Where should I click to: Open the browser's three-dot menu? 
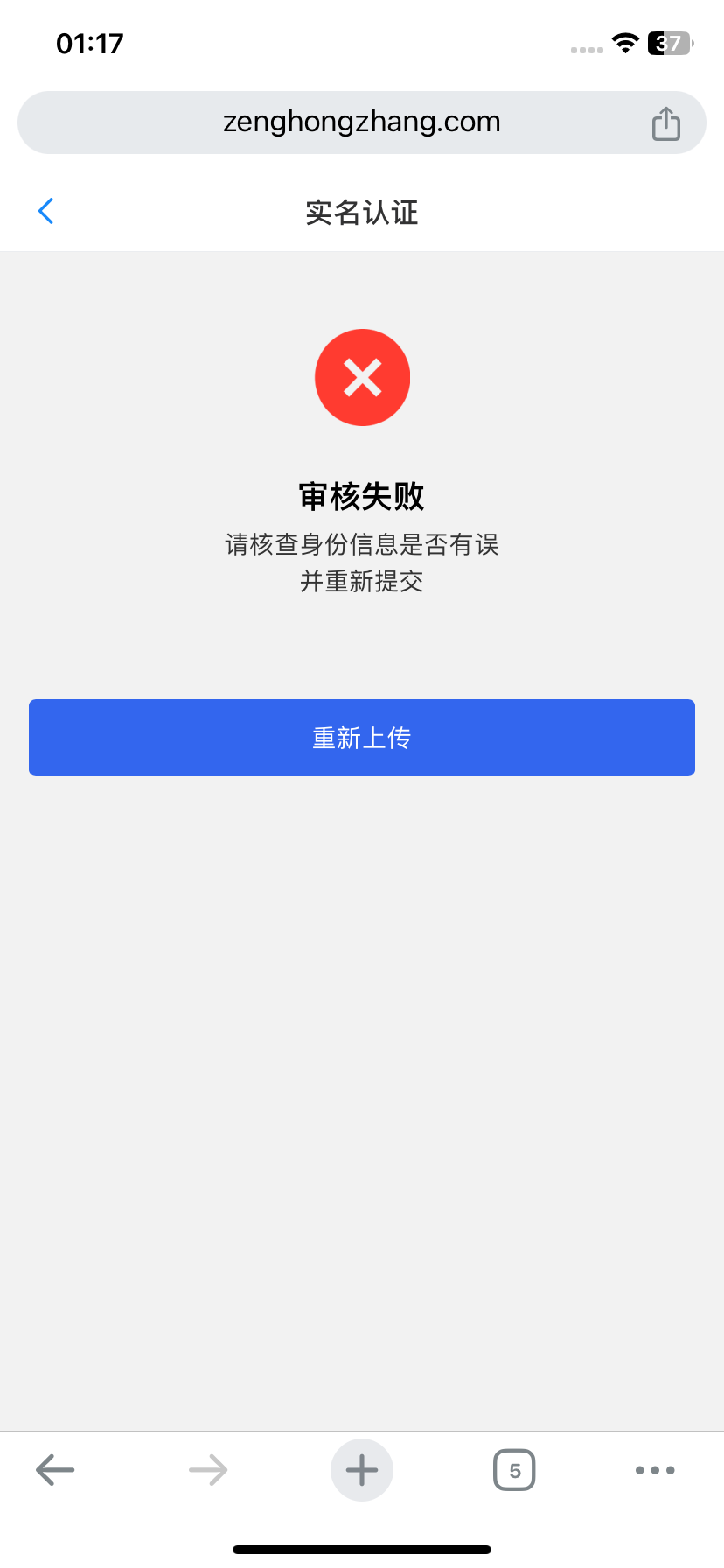pos(655,1470)
